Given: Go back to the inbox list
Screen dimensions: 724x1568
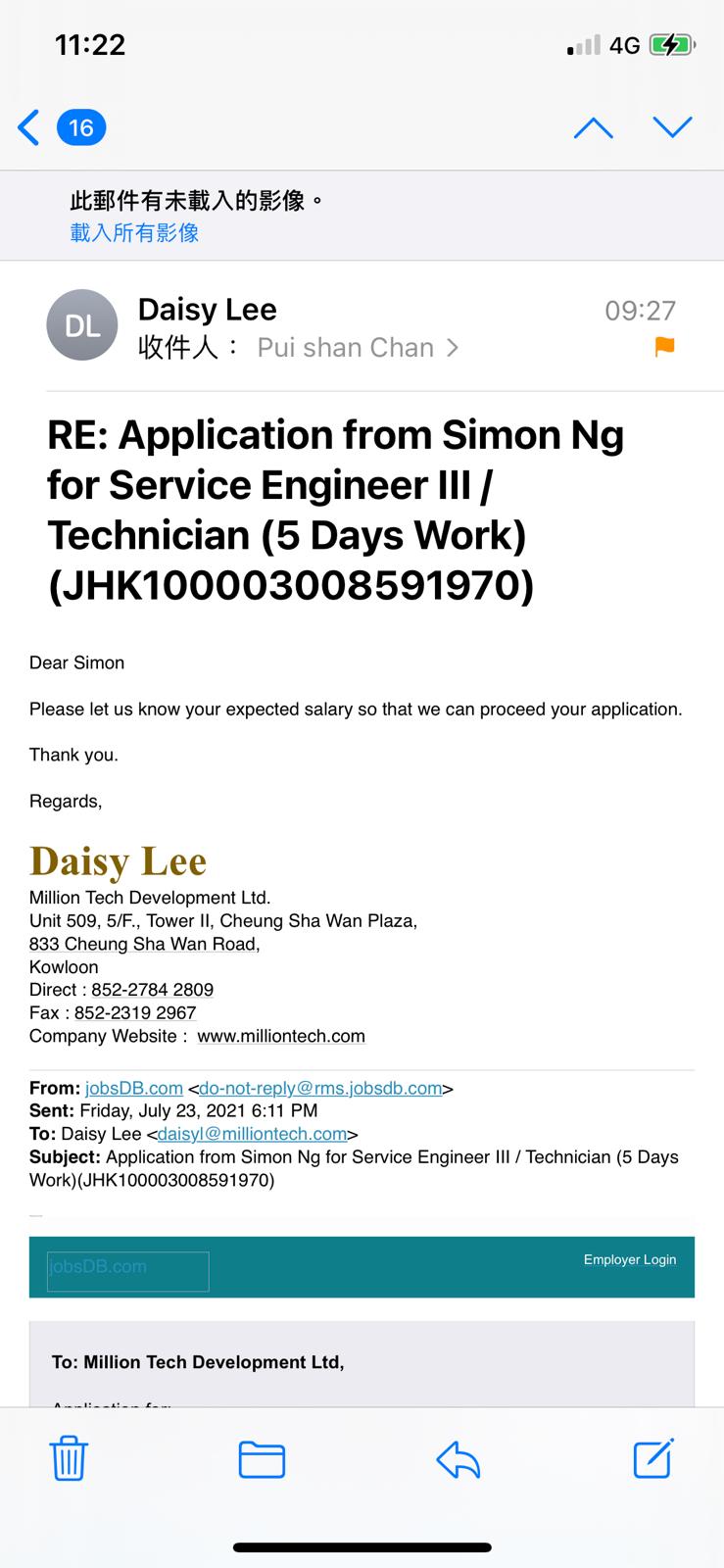Looking at the screenshot, I should click(29, 127).
